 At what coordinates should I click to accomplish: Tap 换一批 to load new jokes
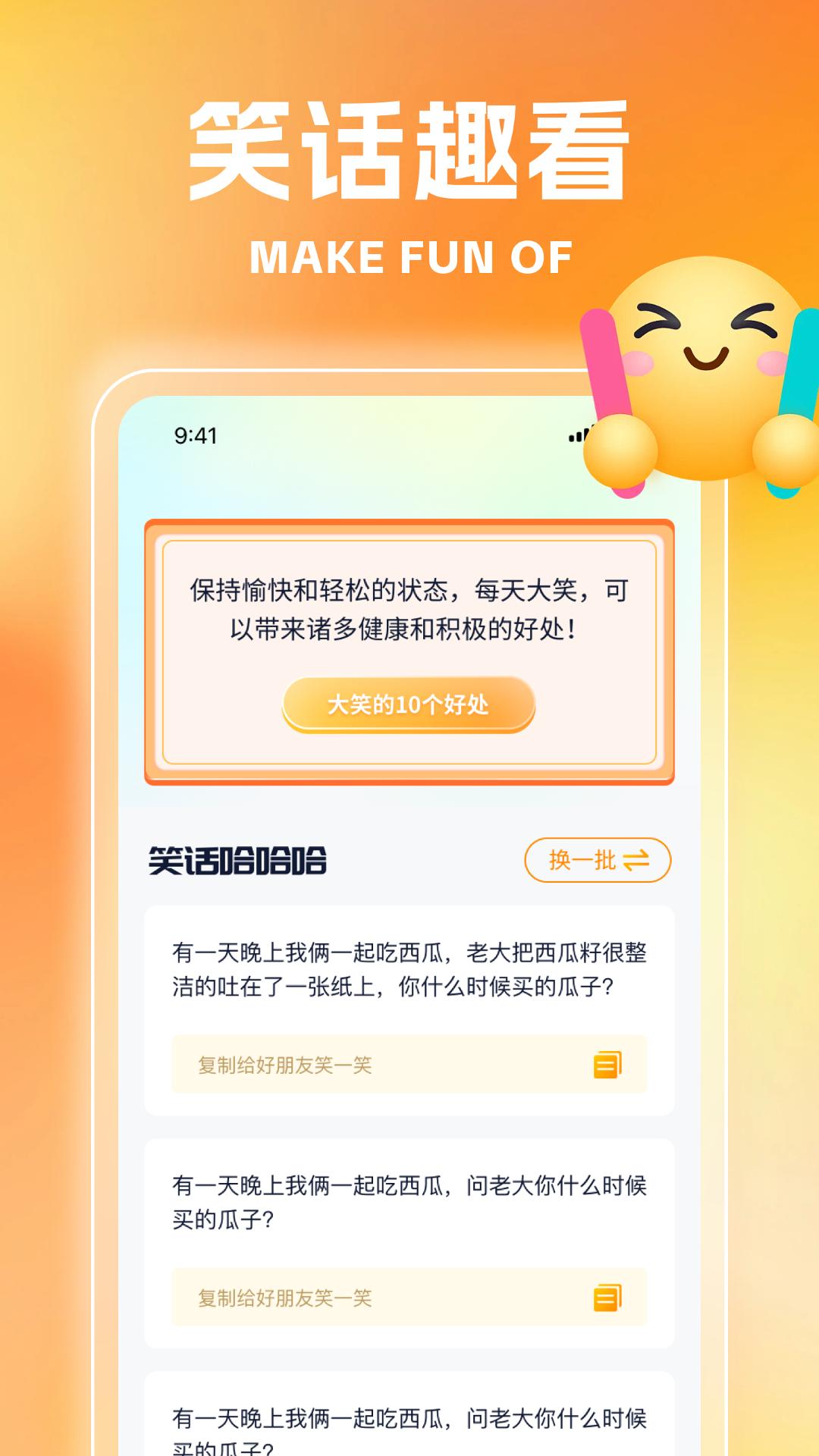coord(584,859)
